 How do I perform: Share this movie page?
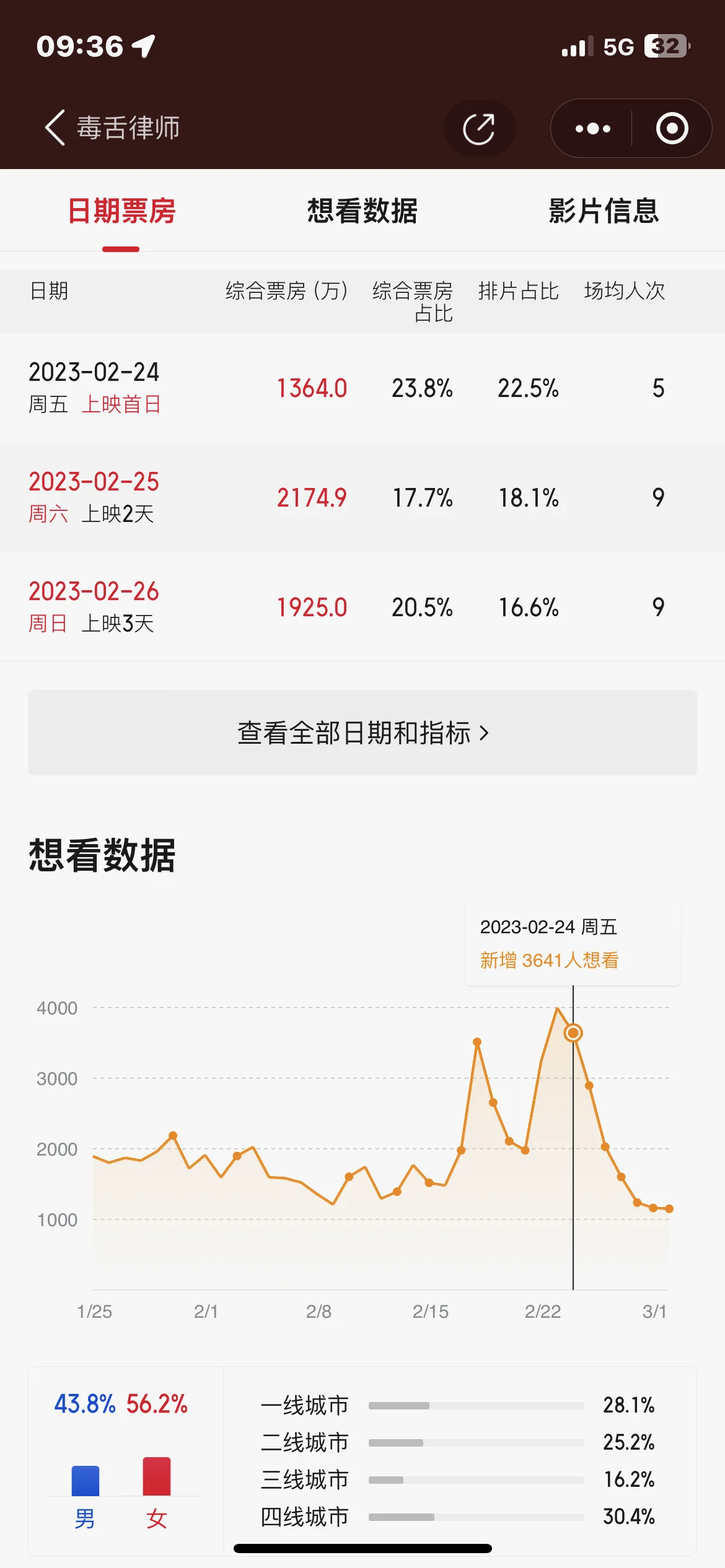point(479,128)
